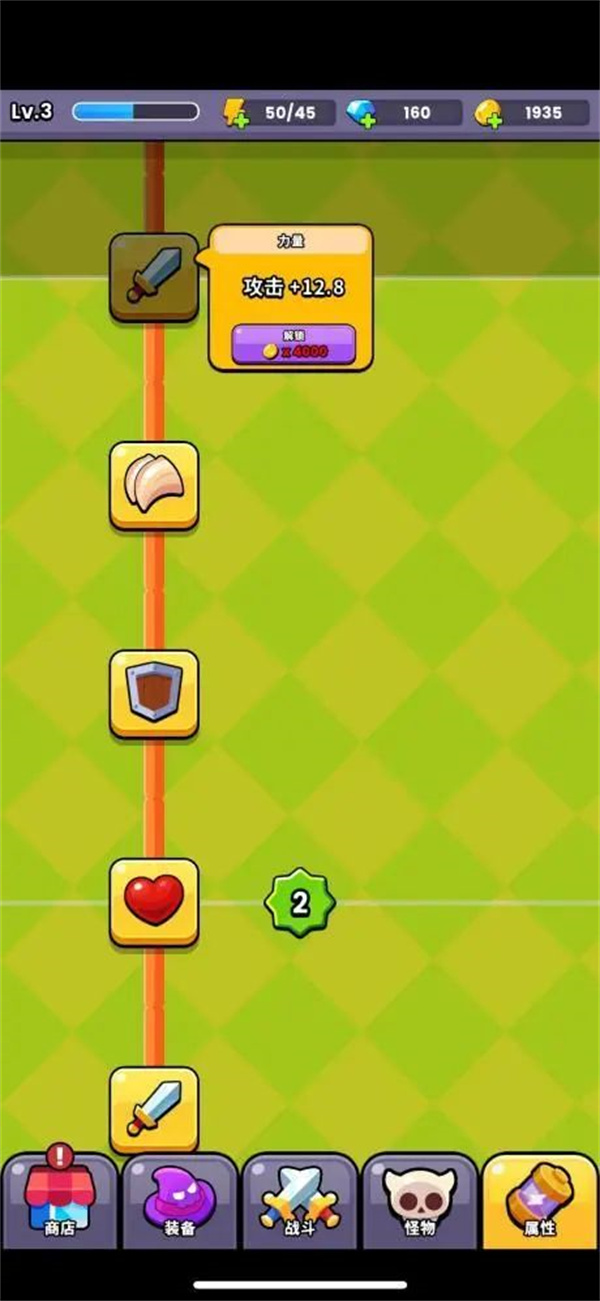
Task: Open the 商店 shop tab
Action: [x=59, y=1200]
